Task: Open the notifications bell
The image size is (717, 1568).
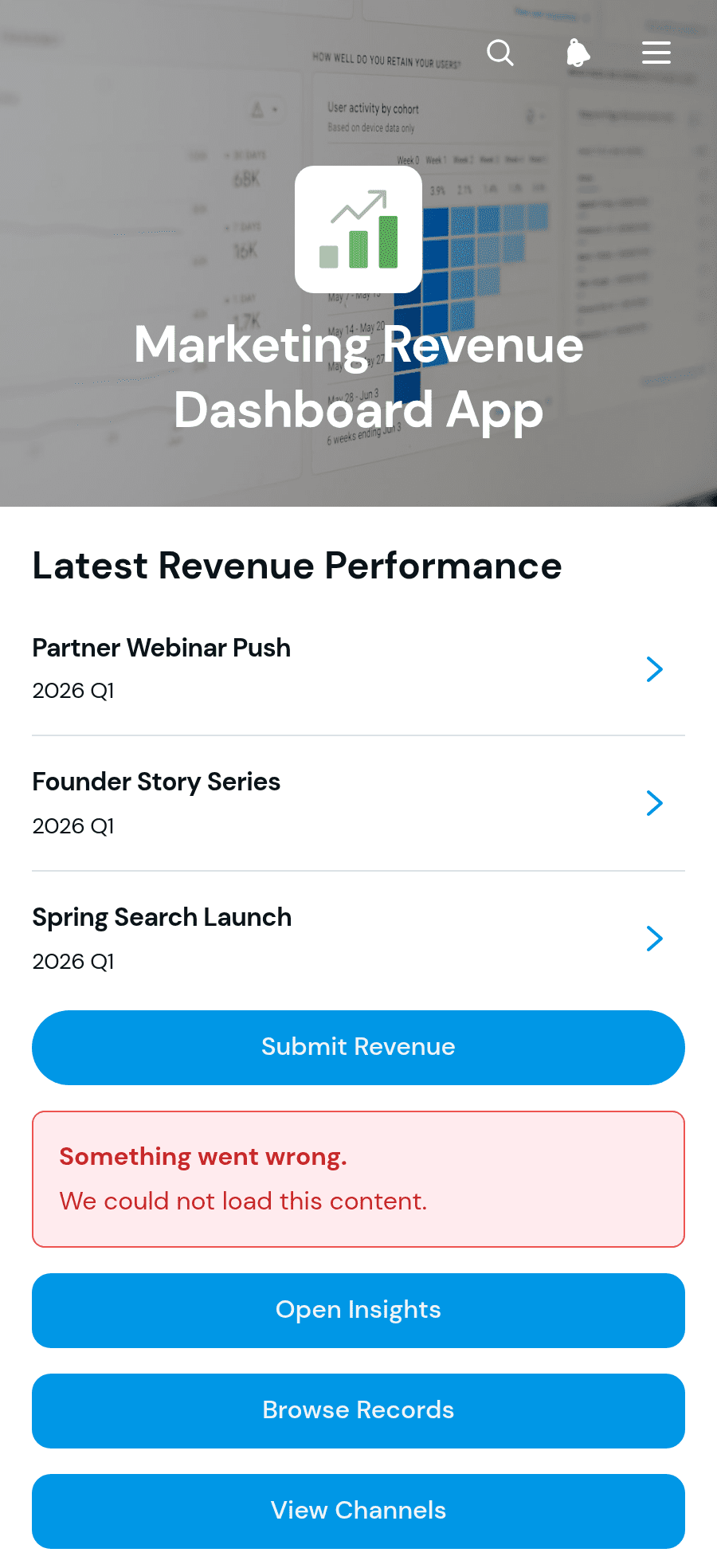Action: 578,53
